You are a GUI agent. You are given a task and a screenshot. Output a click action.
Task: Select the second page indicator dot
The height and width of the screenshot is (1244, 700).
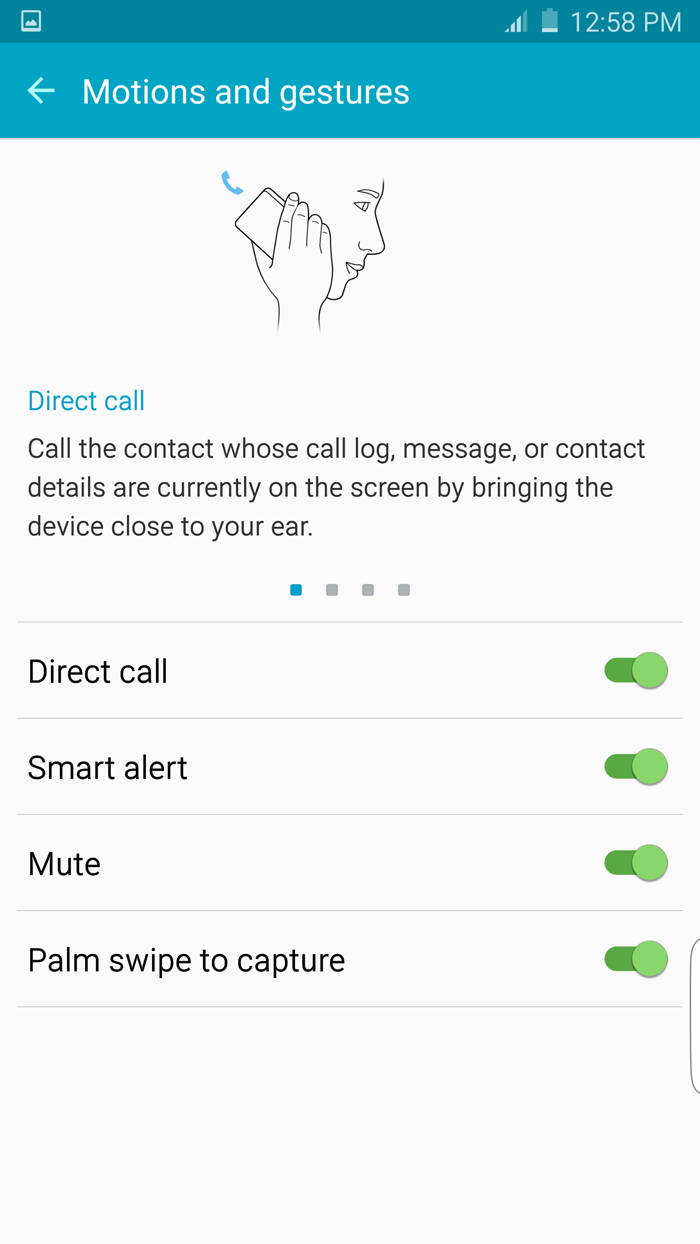point(332,590)
